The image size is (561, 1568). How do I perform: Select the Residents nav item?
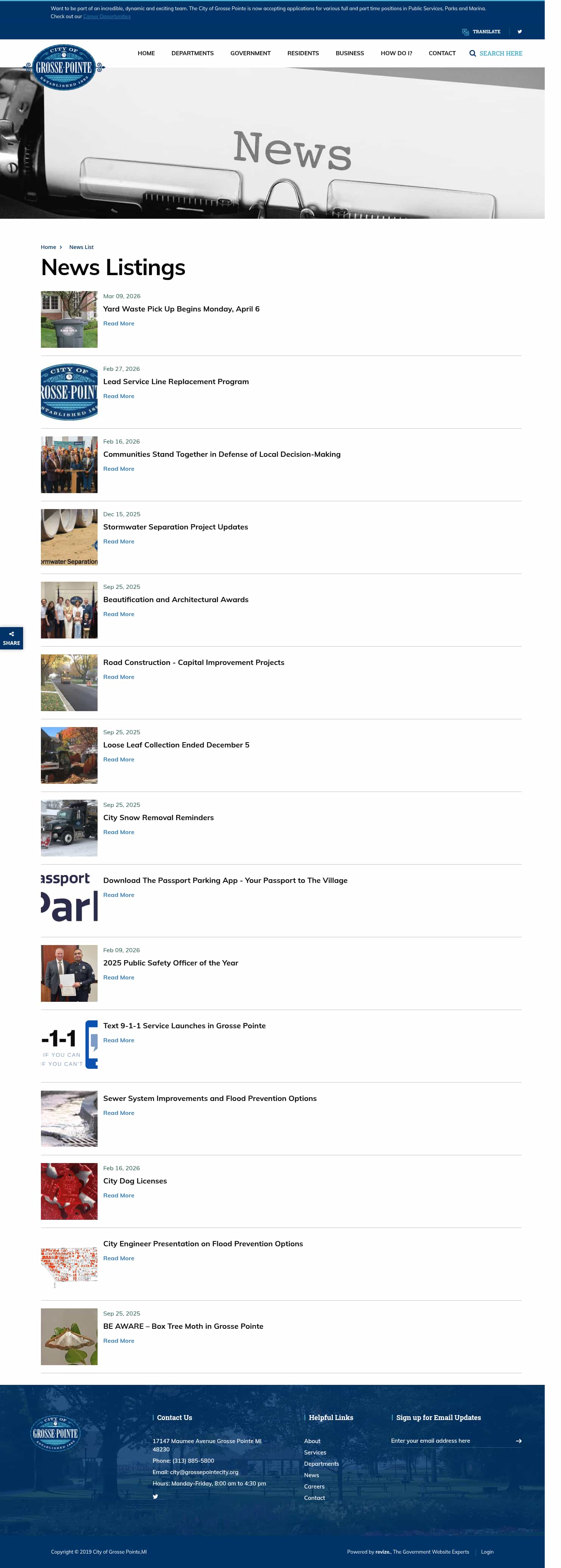(302, 54)
